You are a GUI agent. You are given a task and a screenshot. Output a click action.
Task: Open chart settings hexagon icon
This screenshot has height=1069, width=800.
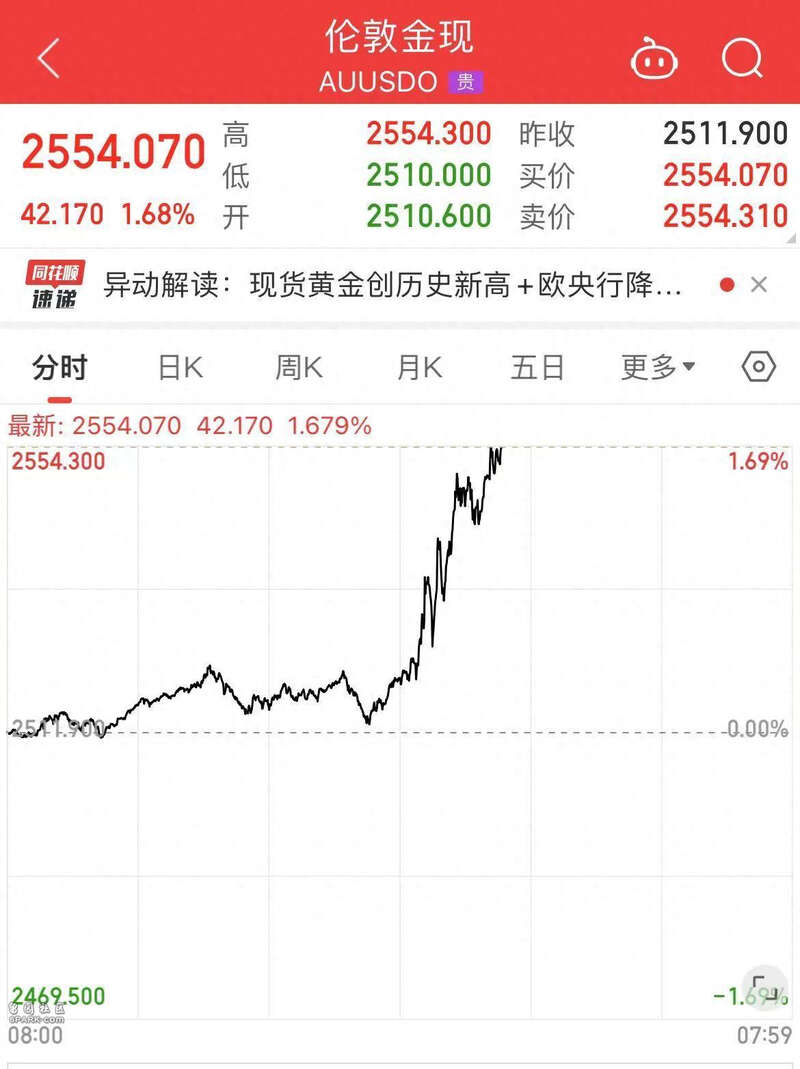[759, 367]
